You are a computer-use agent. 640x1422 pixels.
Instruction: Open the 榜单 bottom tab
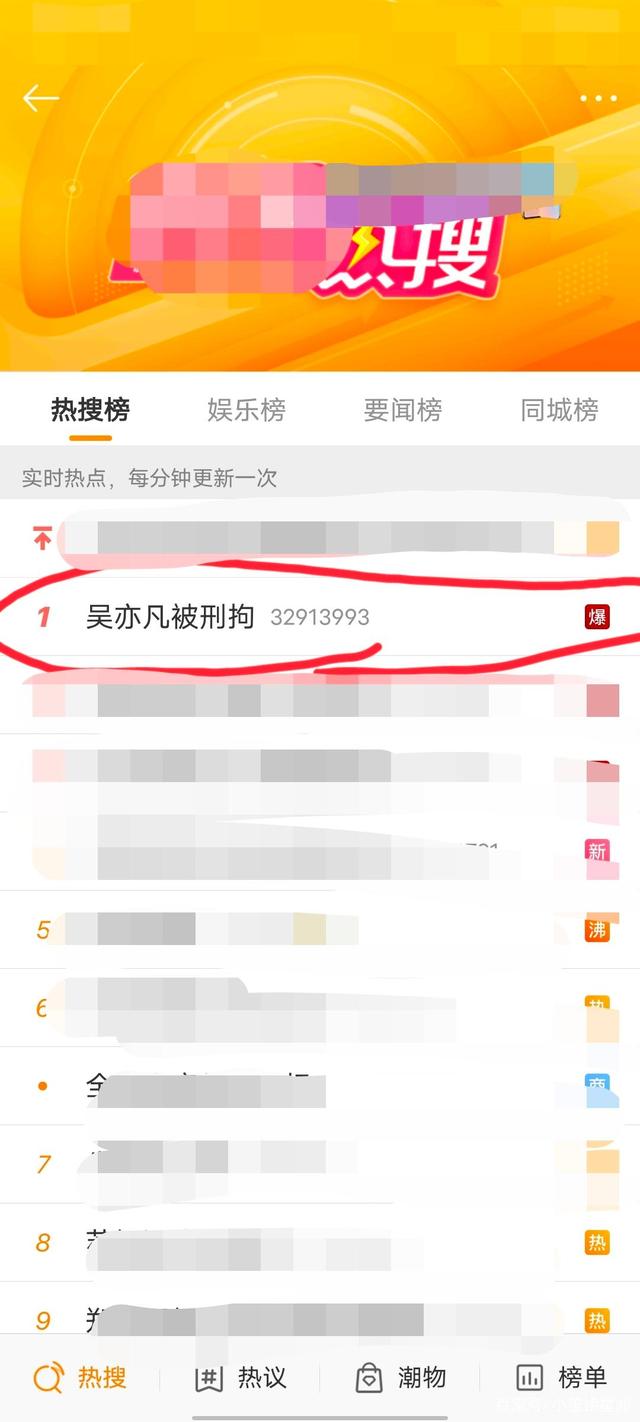coord(560,1378)
